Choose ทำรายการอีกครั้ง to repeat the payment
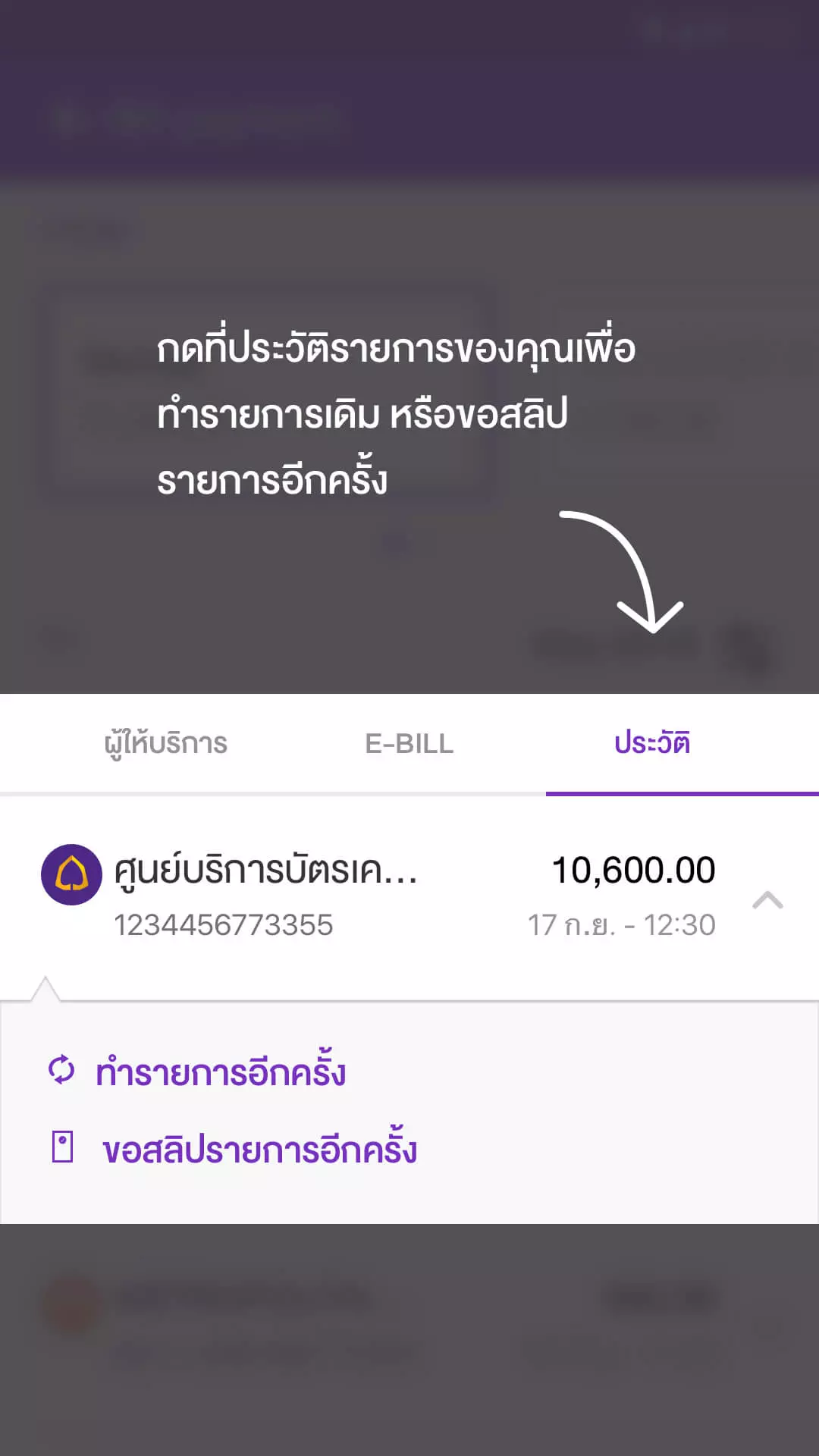This screenshot has height=1456, width=819. tap(220, 1072)
